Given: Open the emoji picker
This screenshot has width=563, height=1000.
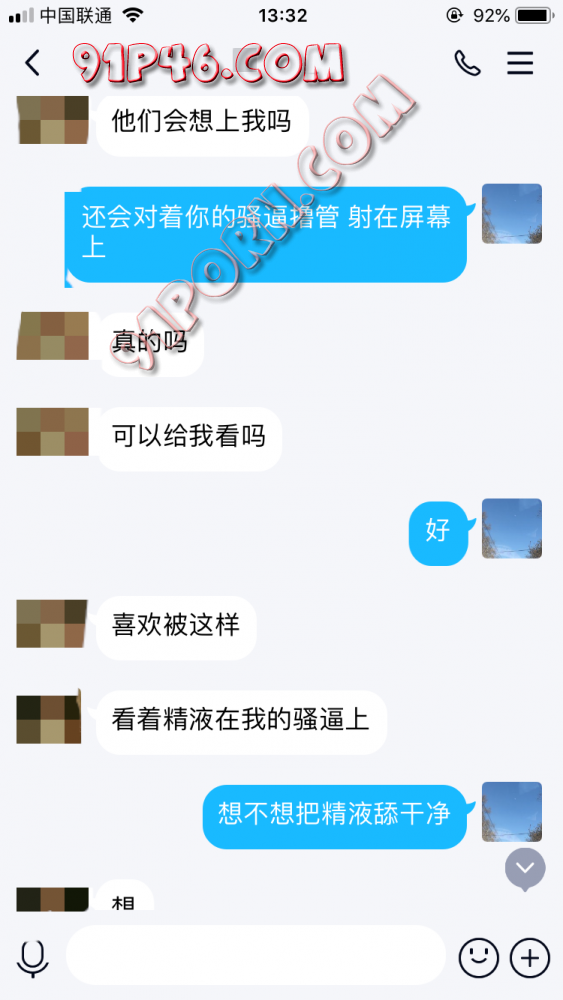Looking at the screenshot, I should coord(479,958).
